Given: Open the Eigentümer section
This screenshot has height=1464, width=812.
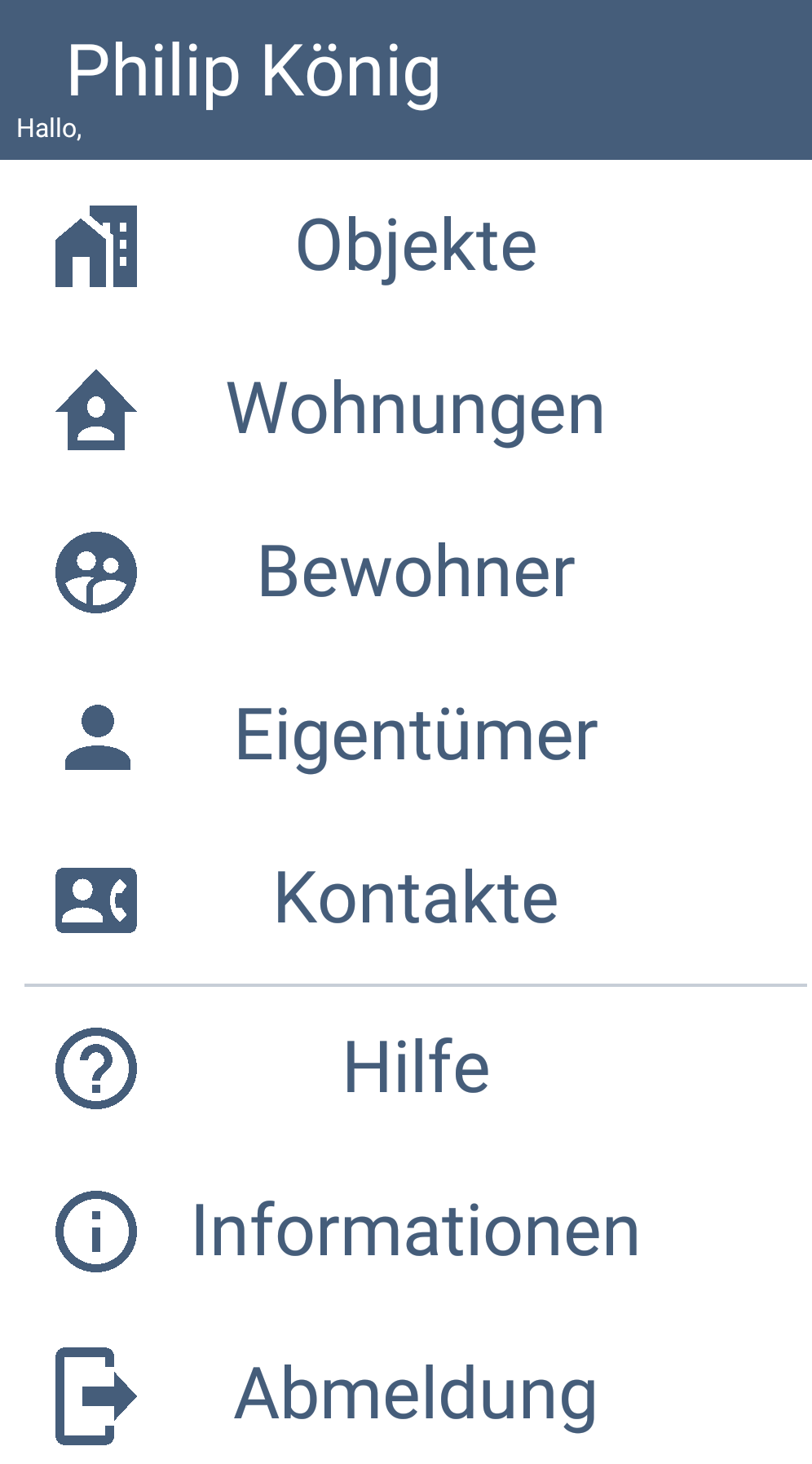Looking at the screenshot, I should pyautogui.click(x=406, y=735).
